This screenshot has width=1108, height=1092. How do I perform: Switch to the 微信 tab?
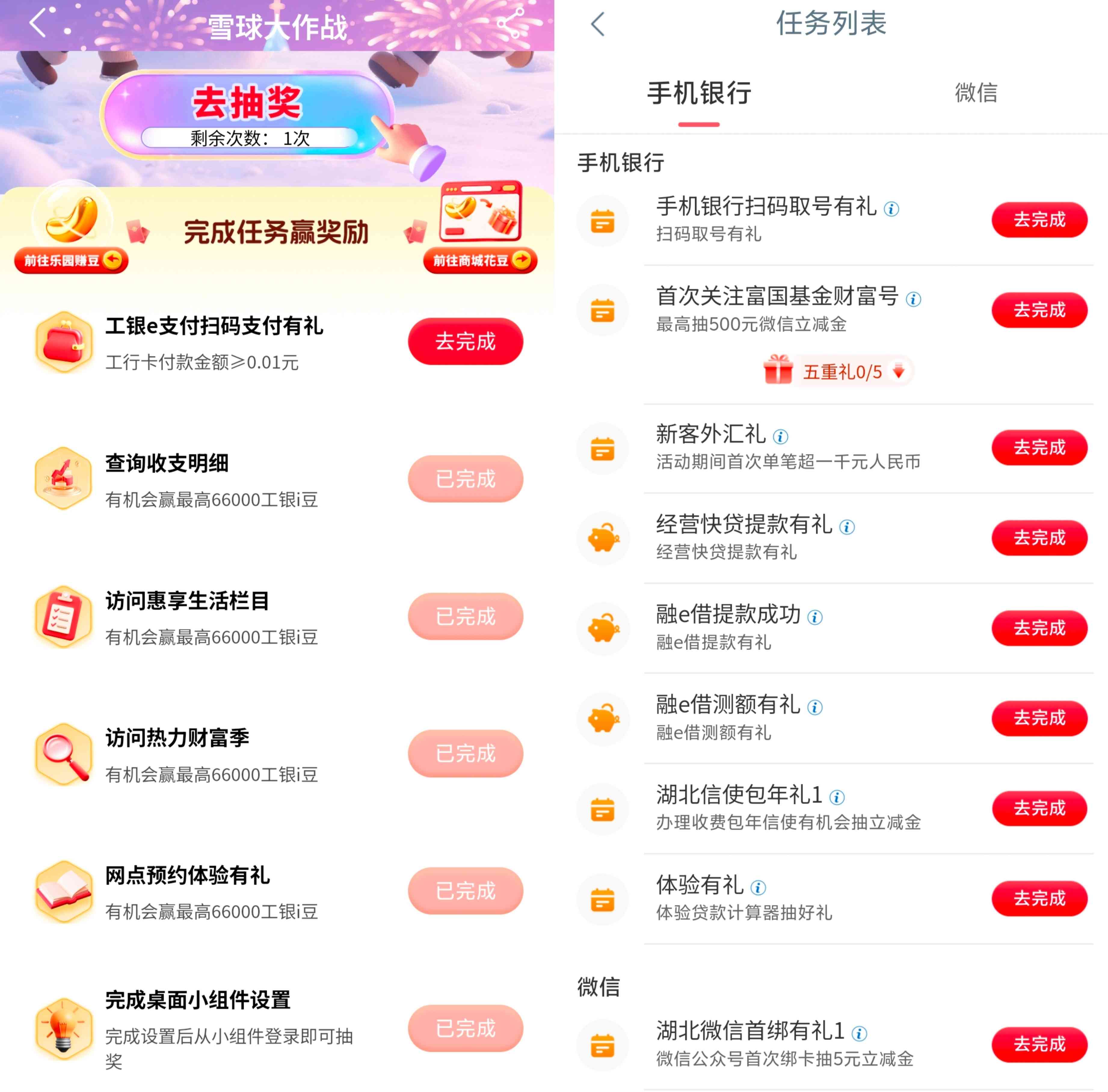(x=976, y=93)
